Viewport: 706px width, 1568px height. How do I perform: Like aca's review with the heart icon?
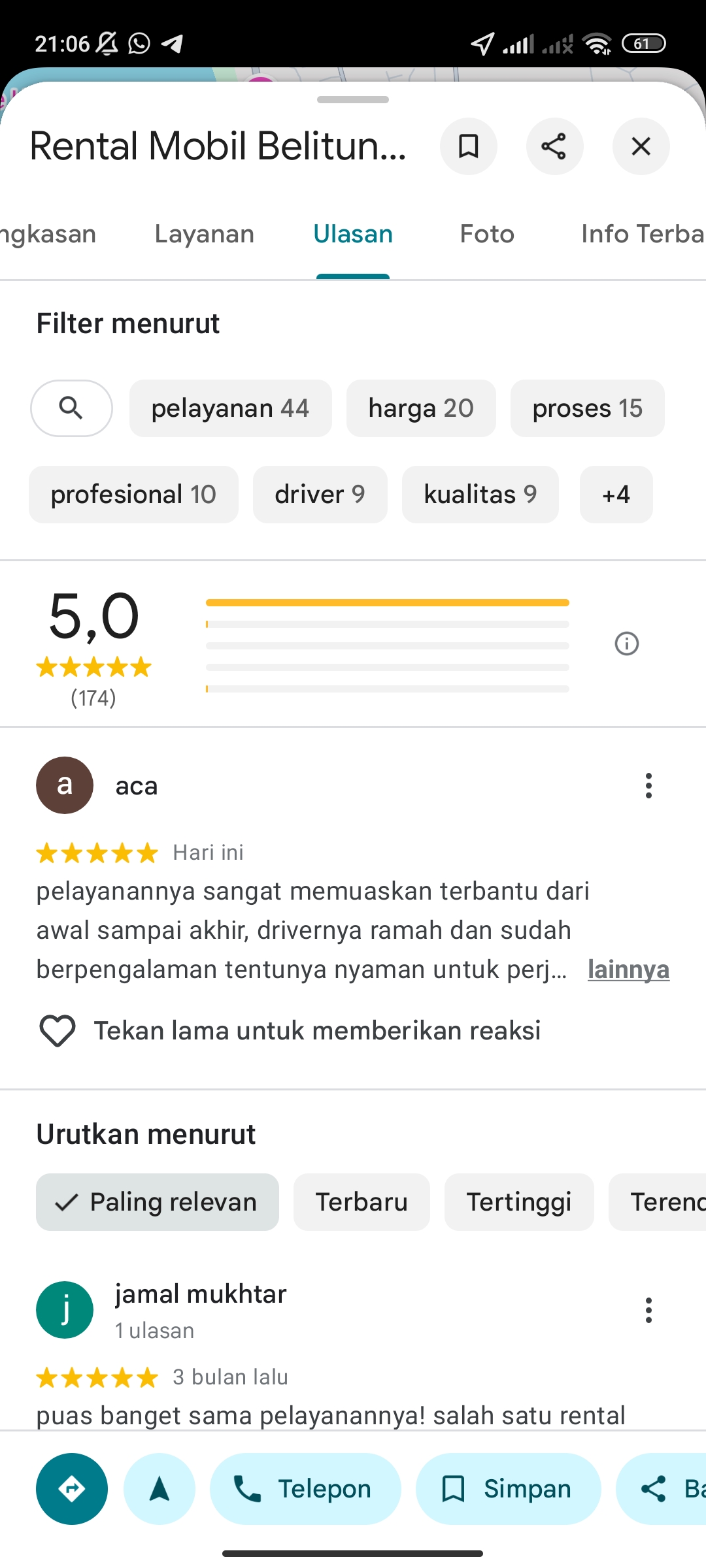coord(58,1031)
